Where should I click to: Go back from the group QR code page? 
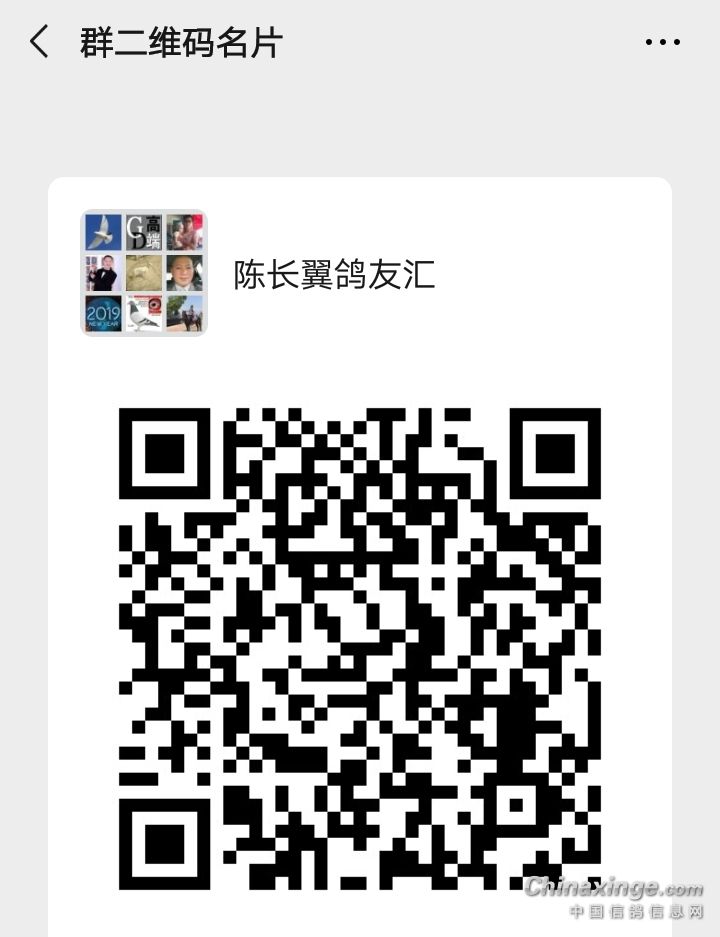pos(39,42)
